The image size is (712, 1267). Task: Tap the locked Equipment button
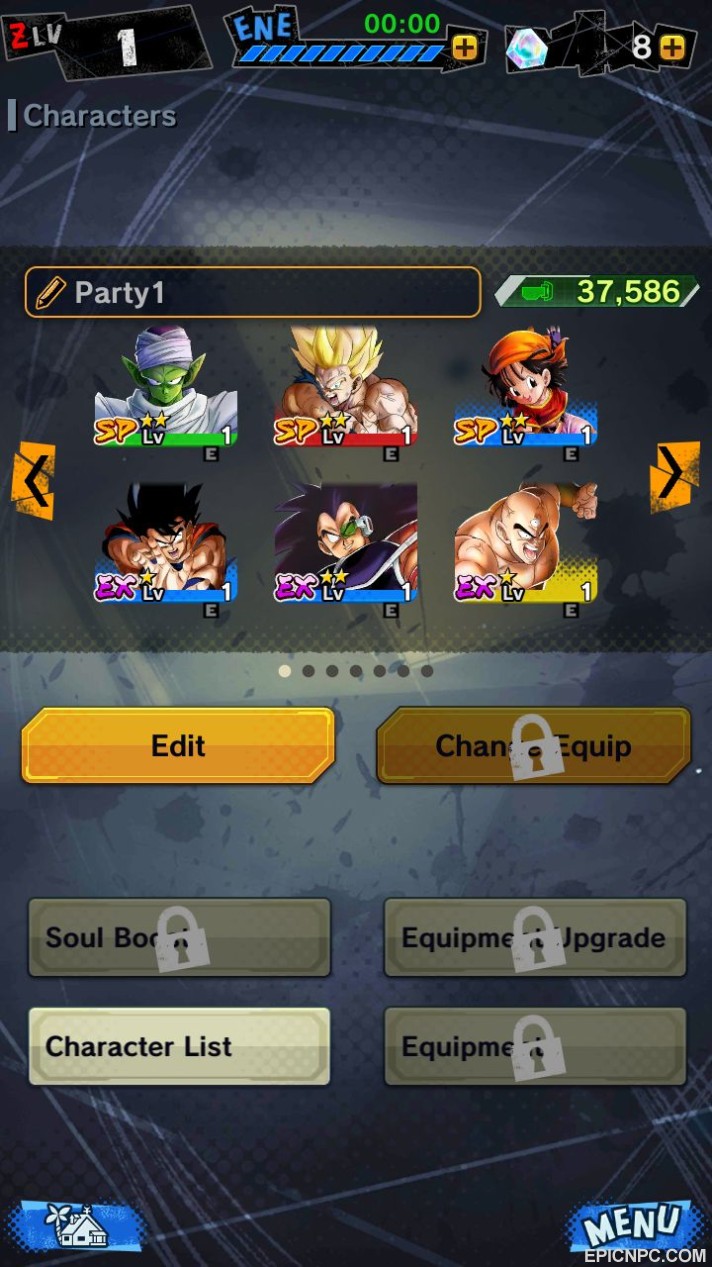(535, 1046)
